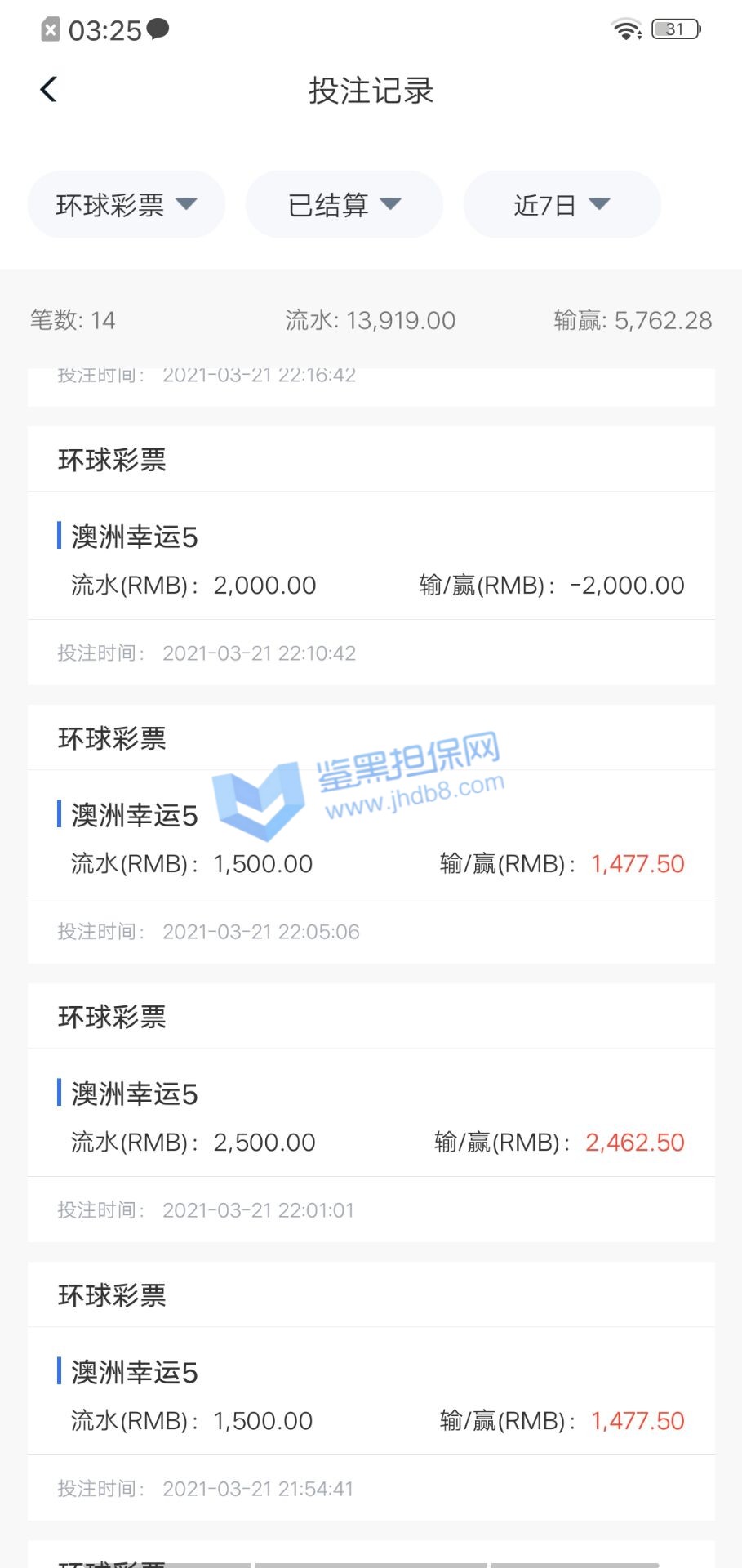Select the bet record from 22:01:01
The height and width of the screenshot is (1568, 742).
(371, 1120)
